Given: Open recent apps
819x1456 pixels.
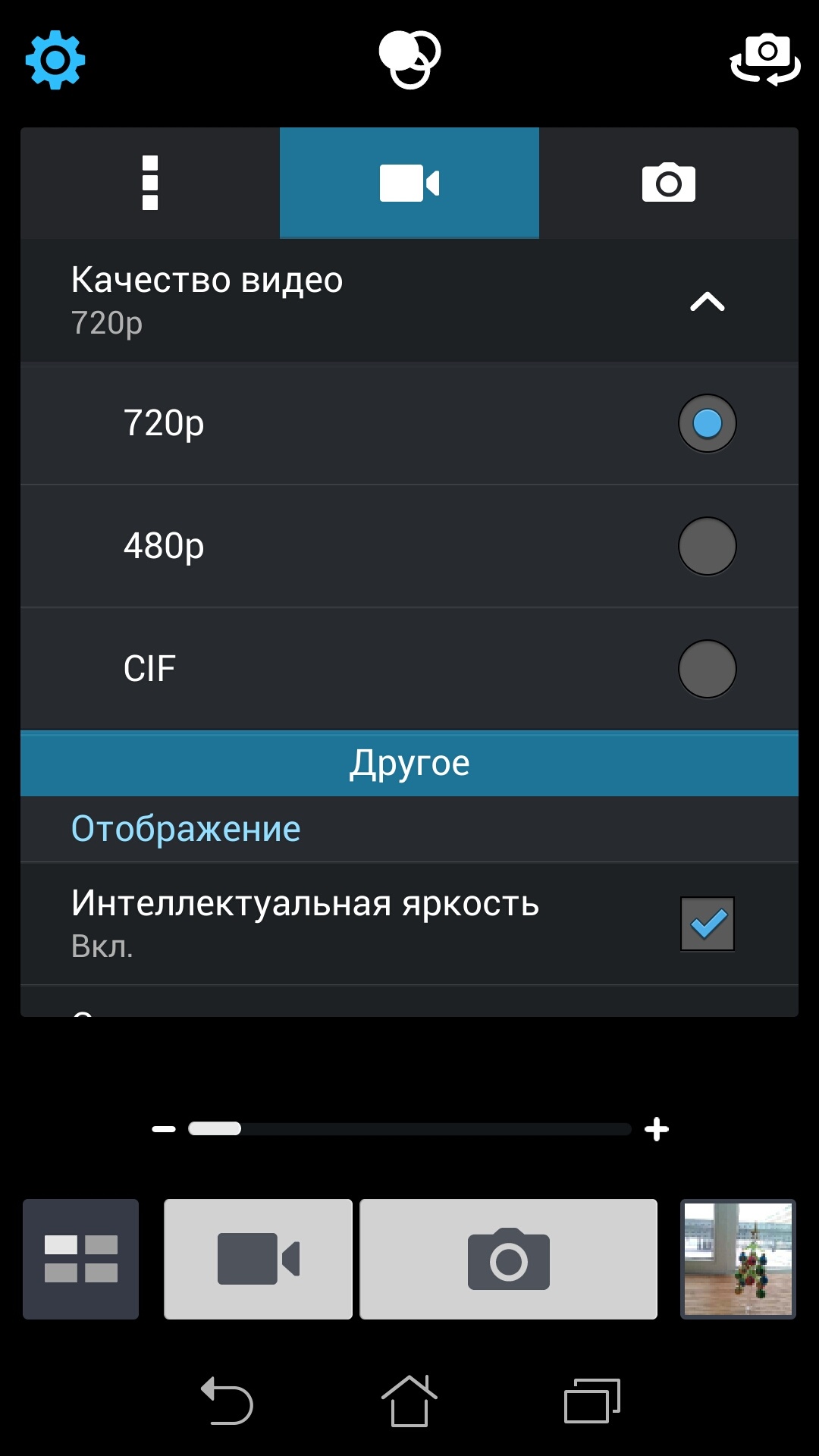Looking at the screenshot, I should click(x=591, y=1401).
